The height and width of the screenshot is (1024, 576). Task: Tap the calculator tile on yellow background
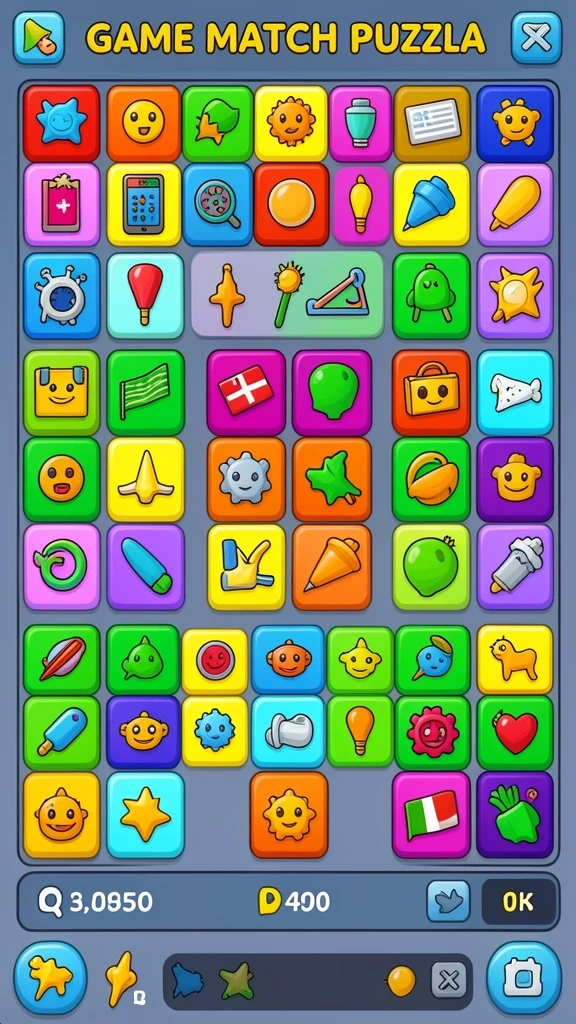pyautogui.click(x=144, y=204)
